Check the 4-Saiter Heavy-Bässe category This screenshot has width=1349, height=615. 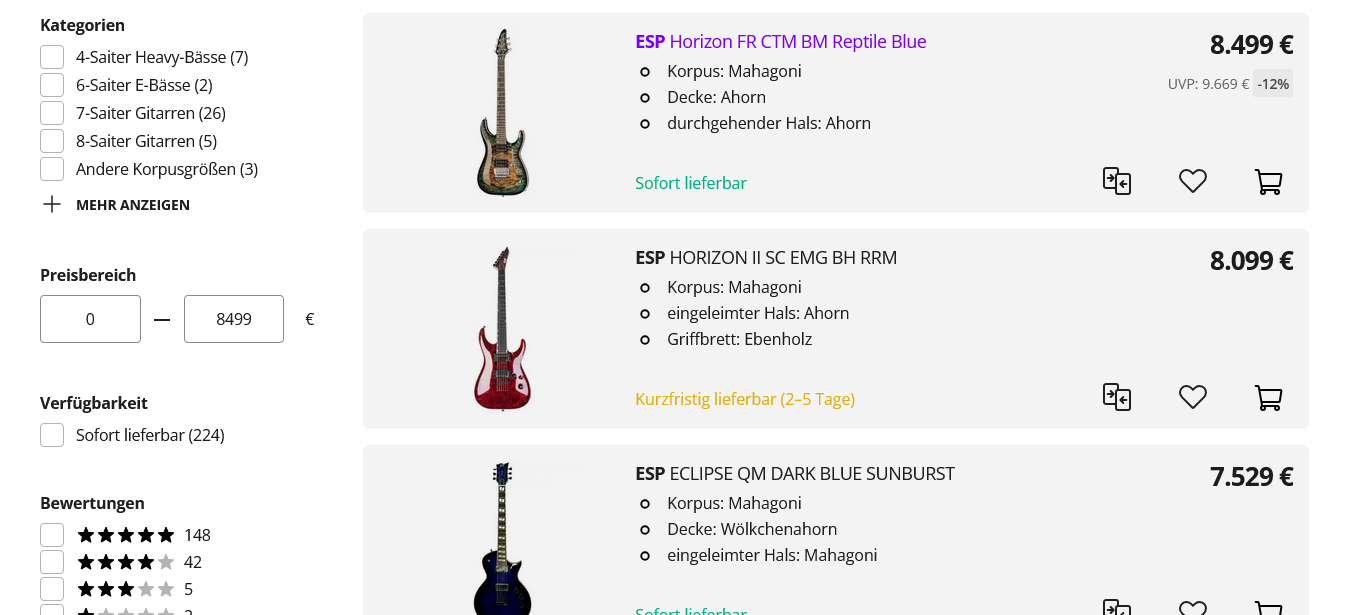(52, 57)
